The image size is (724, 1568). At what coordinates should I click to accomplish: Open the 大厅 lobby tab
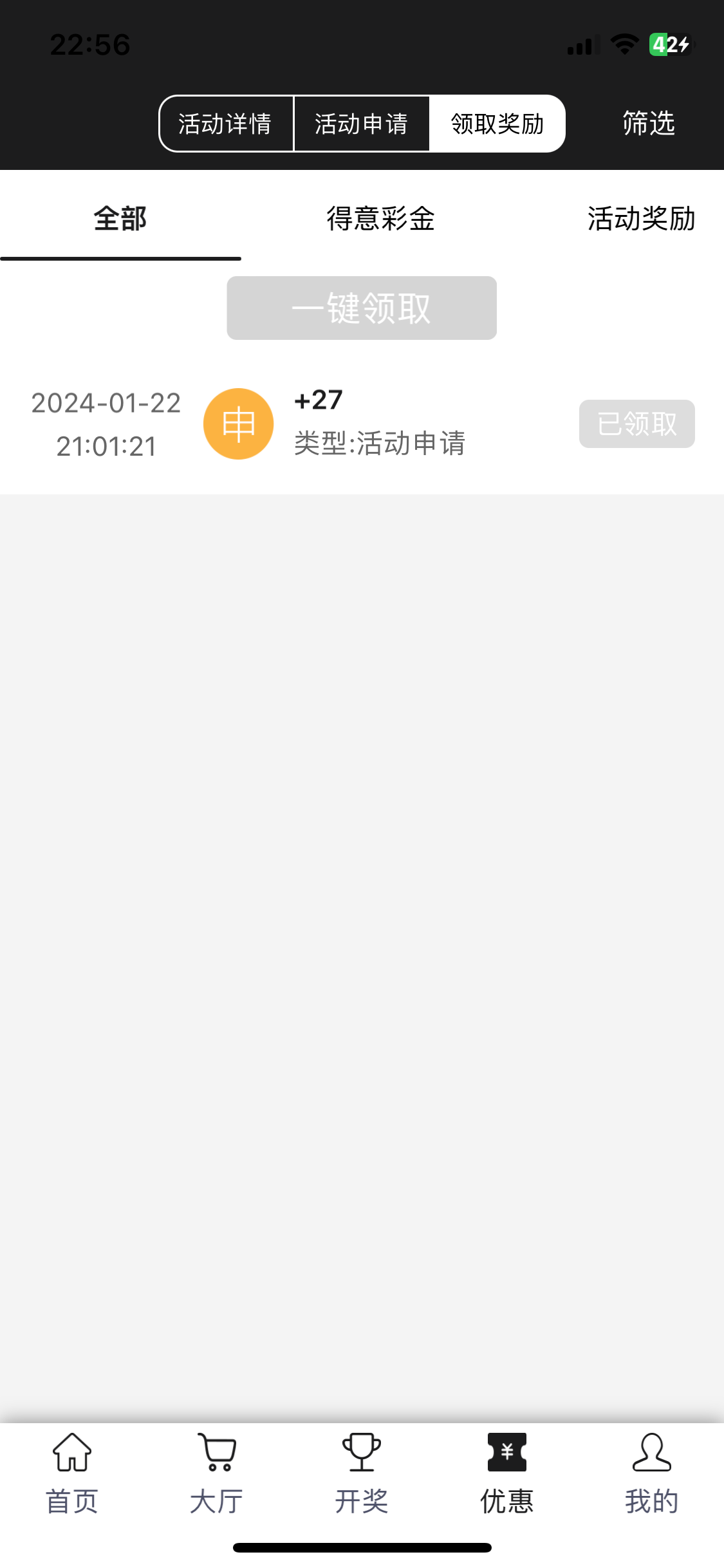pyautogui.click(x=217, y=1474)
